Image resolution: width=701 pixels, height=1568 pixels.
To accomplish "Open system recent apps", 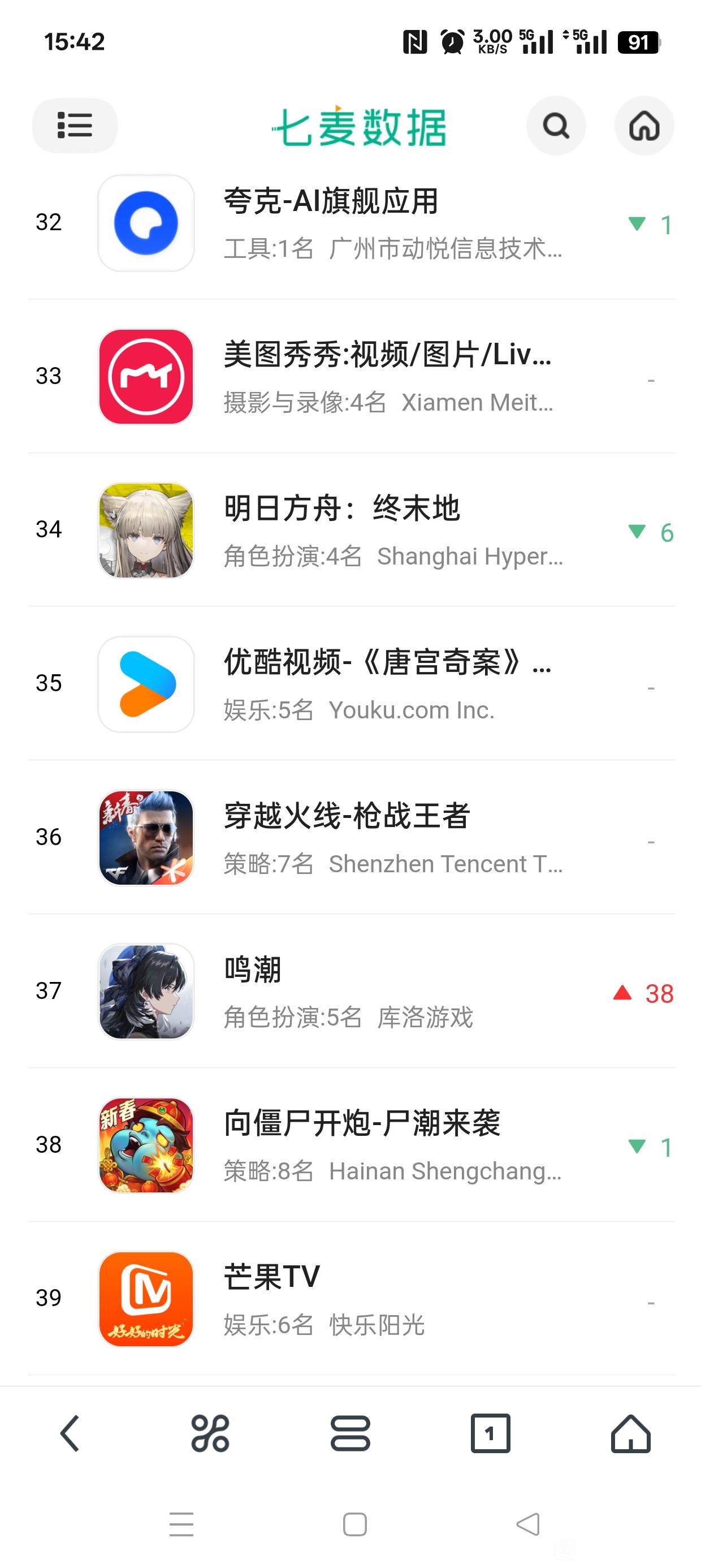I will coord(181,1524).
